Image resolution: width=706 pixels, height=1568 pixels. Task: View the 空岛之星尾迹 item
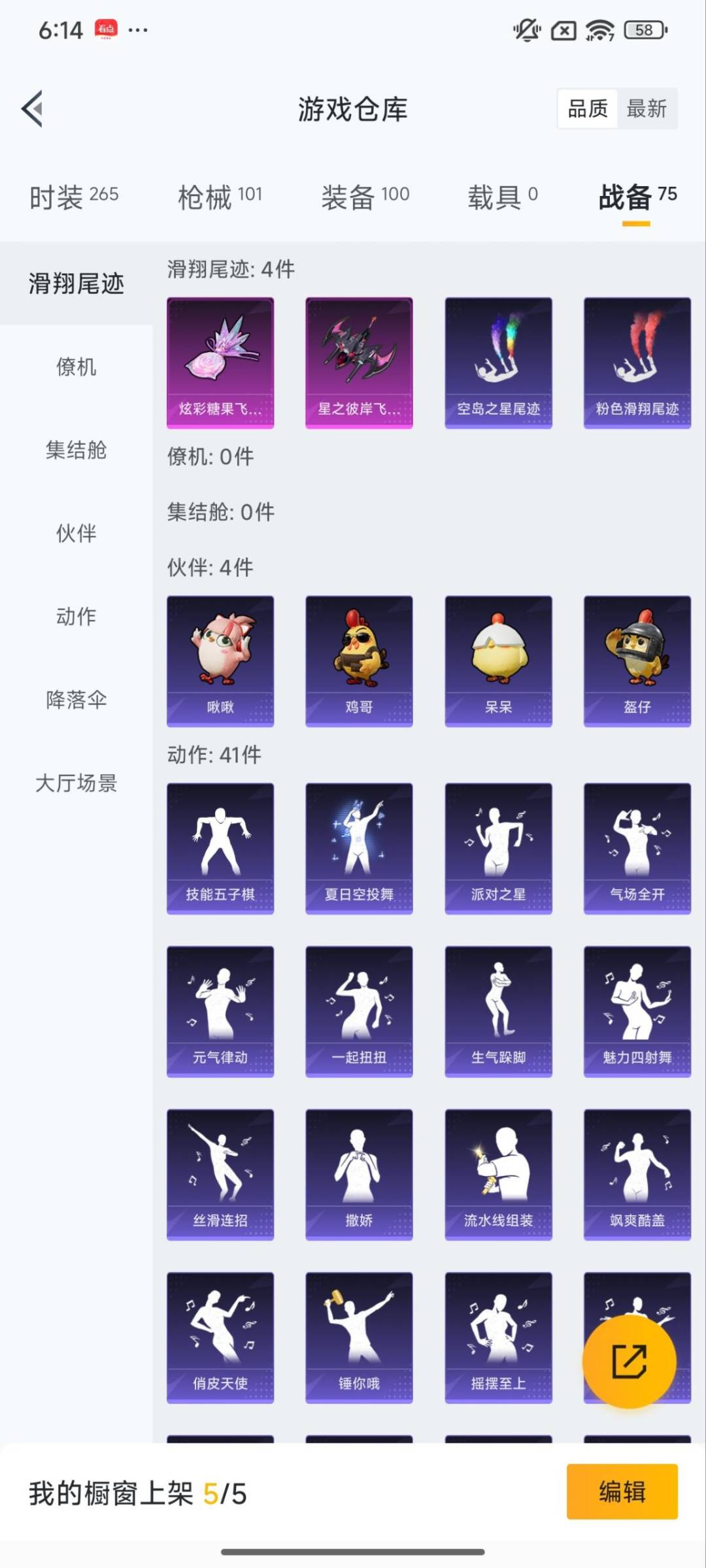[498, 363]
